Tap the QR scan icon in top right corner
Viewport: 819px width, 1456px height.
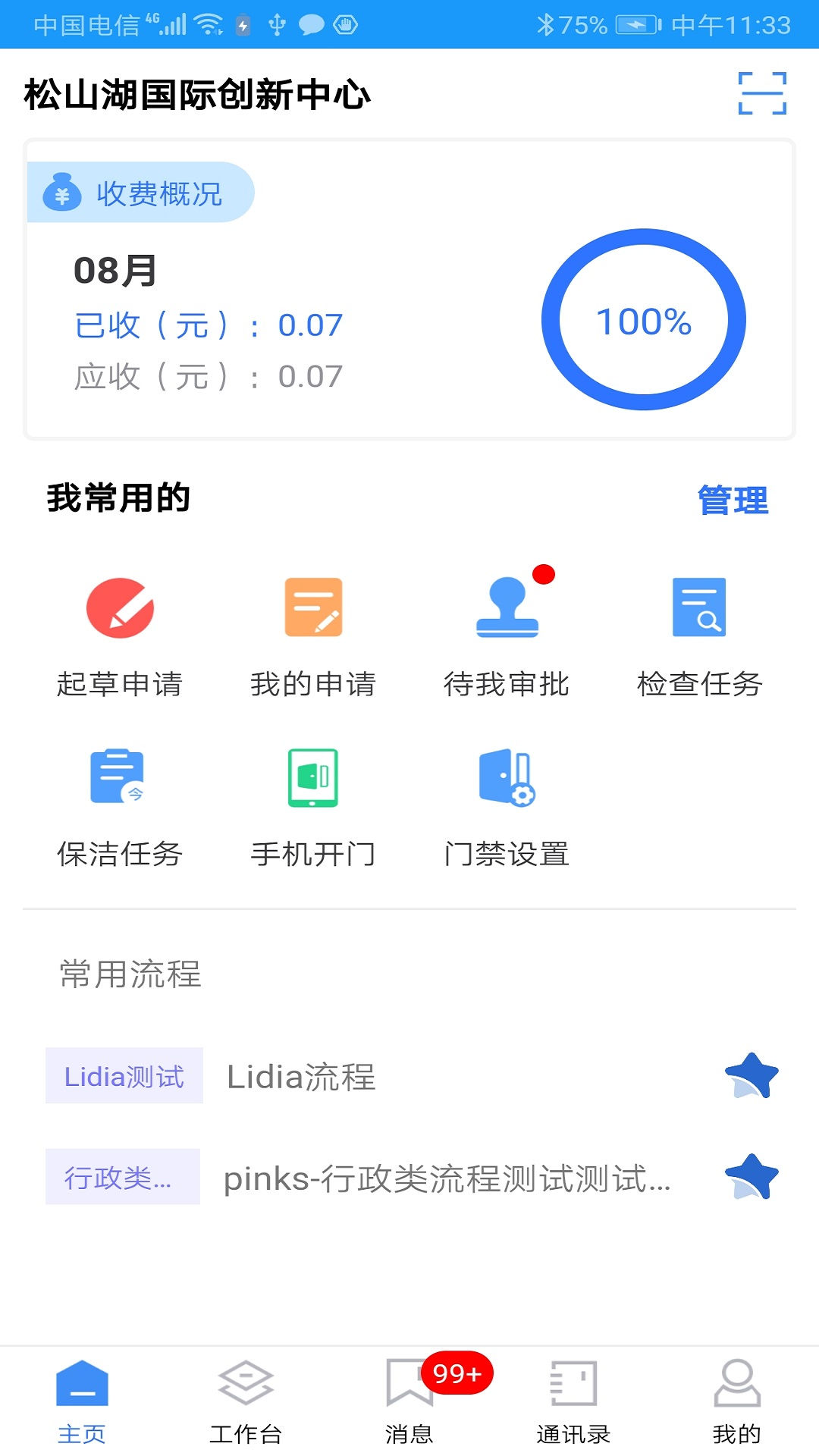[x=762, y=93]
